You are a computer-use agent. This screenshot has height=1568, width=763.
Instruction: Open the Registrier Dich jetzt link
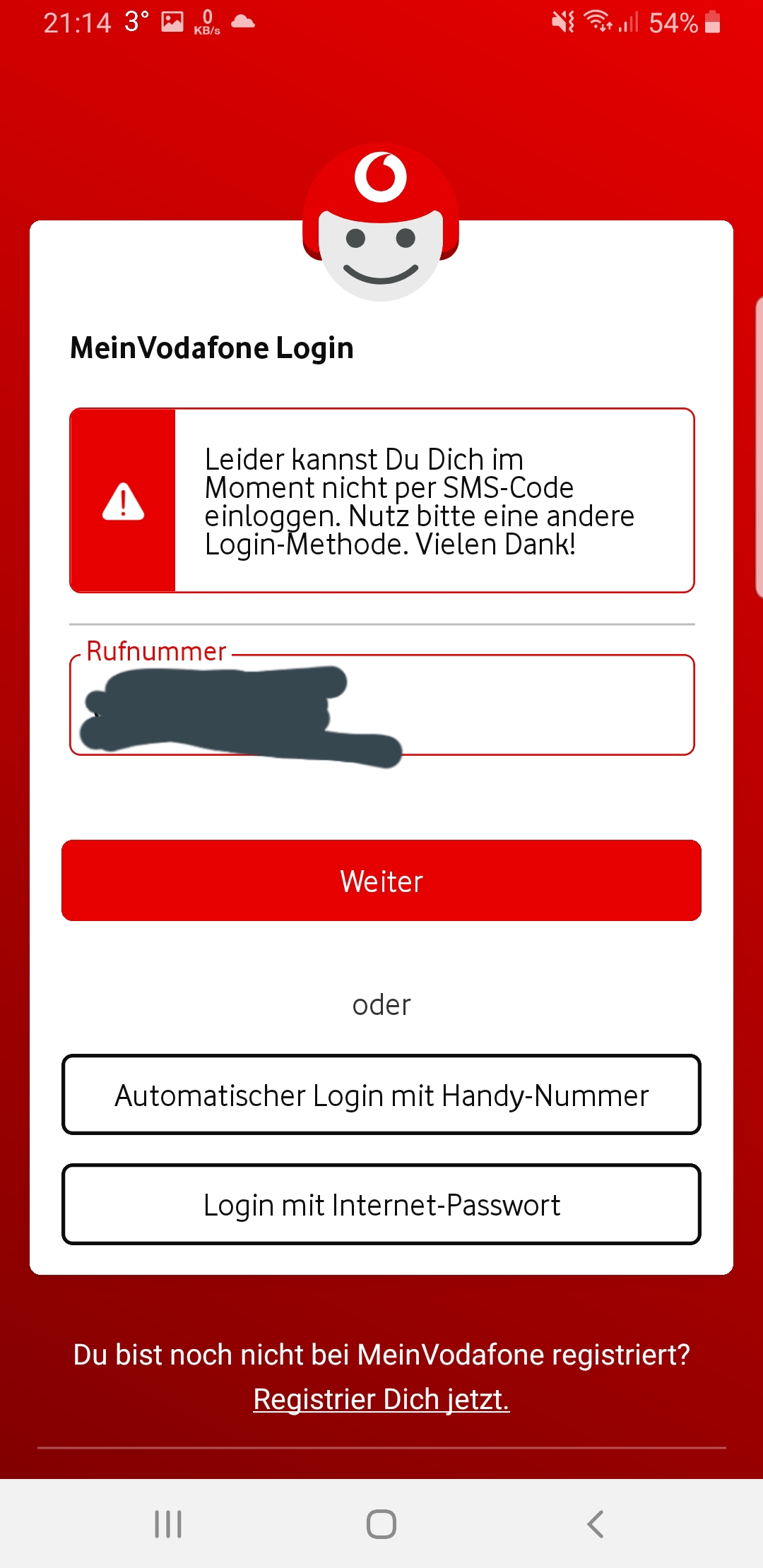[381, 1398]
